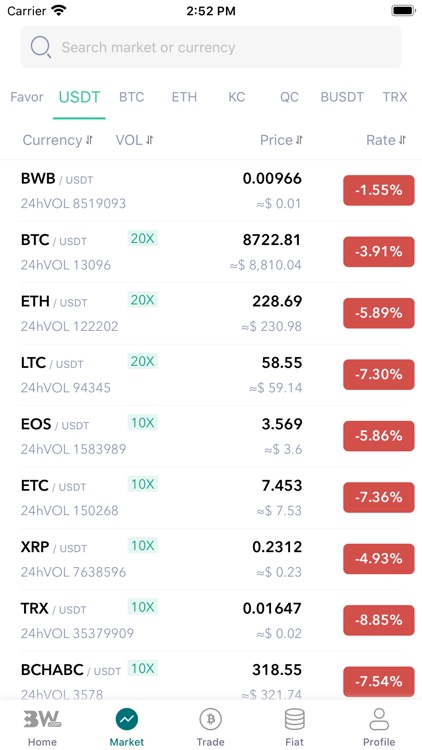422x750 pixels.
Task: Sort the list by Currency
Action: coord(57,140)
